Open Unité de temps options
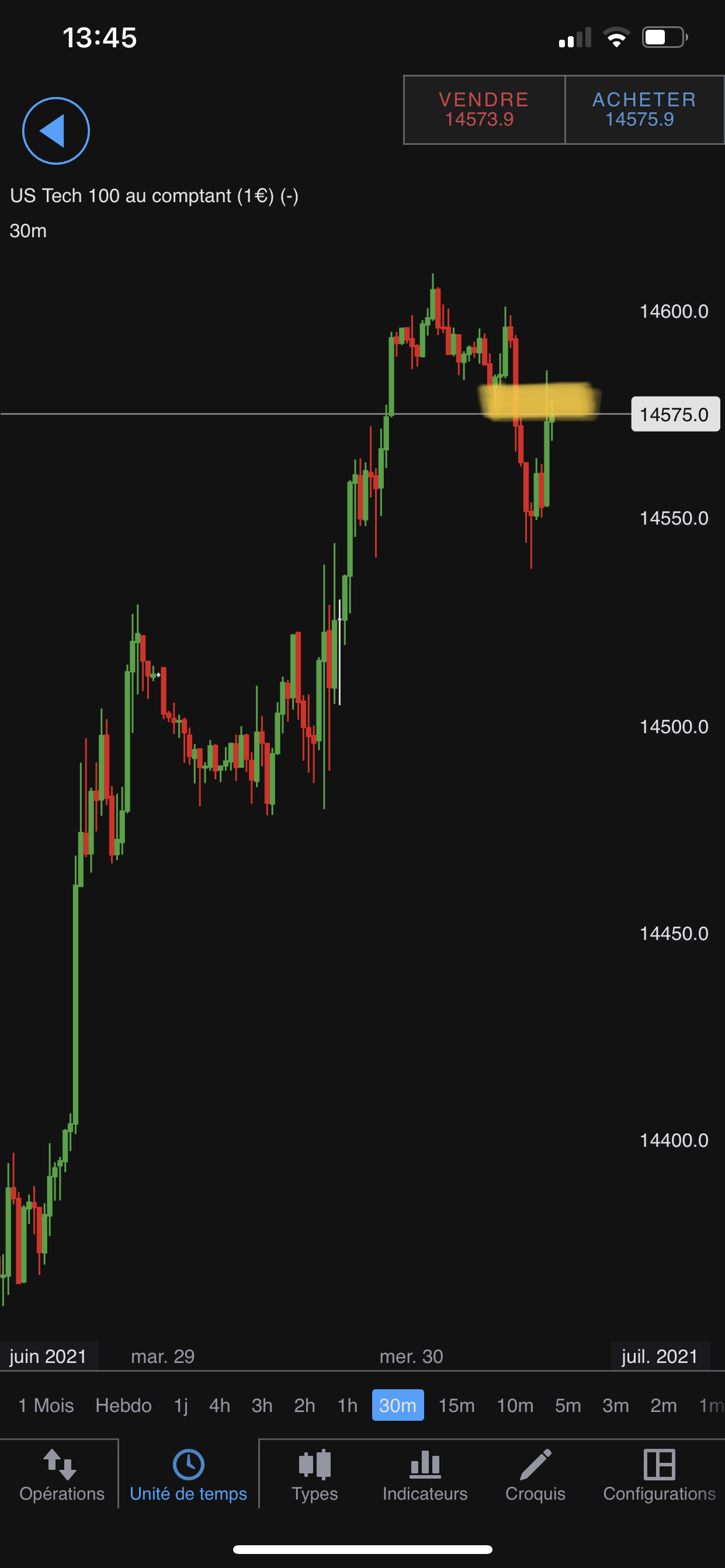 [189, 1476]
